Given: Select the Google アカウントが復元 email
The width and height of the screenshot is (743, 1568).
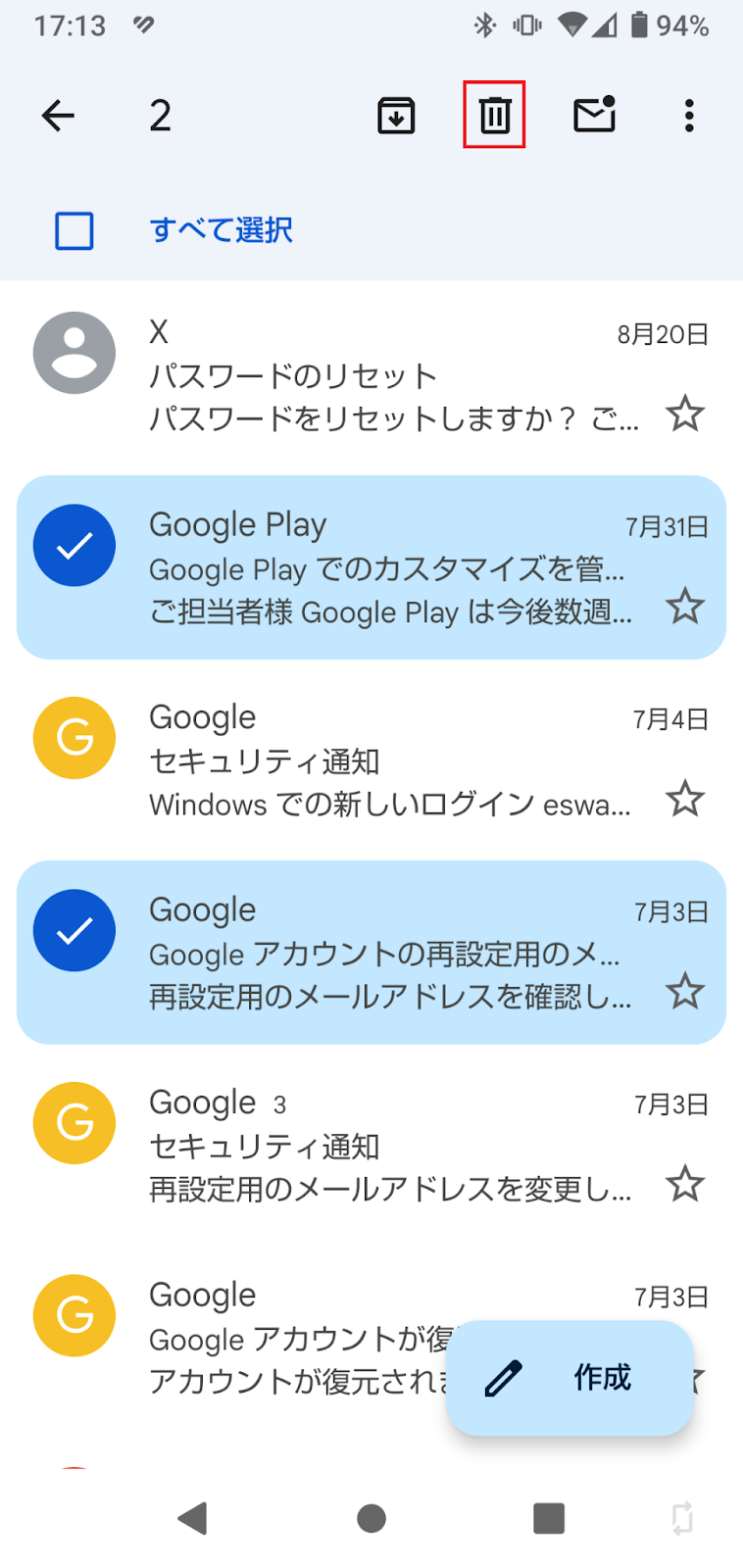Looking at the screenshot, I should 74,1315.
